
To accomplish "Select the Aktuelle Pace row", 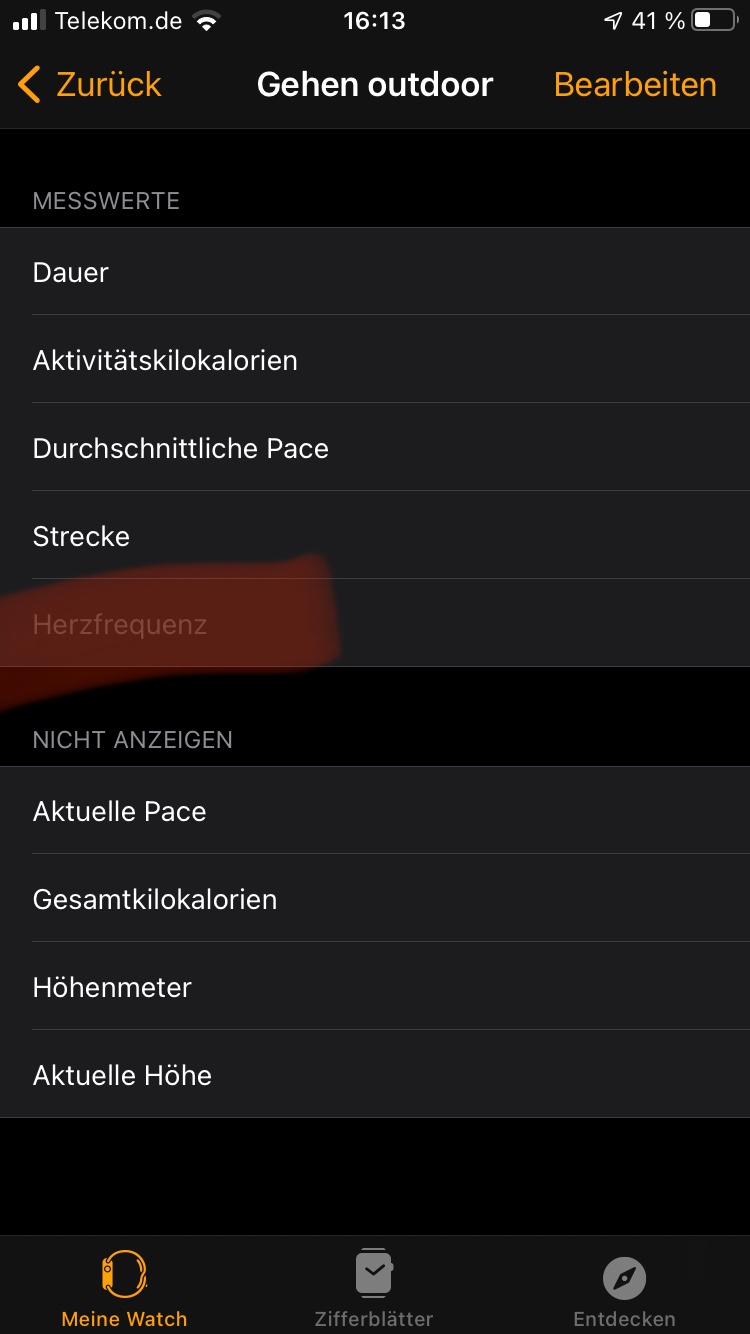I will pyautogui.click(x=375, y=811).
